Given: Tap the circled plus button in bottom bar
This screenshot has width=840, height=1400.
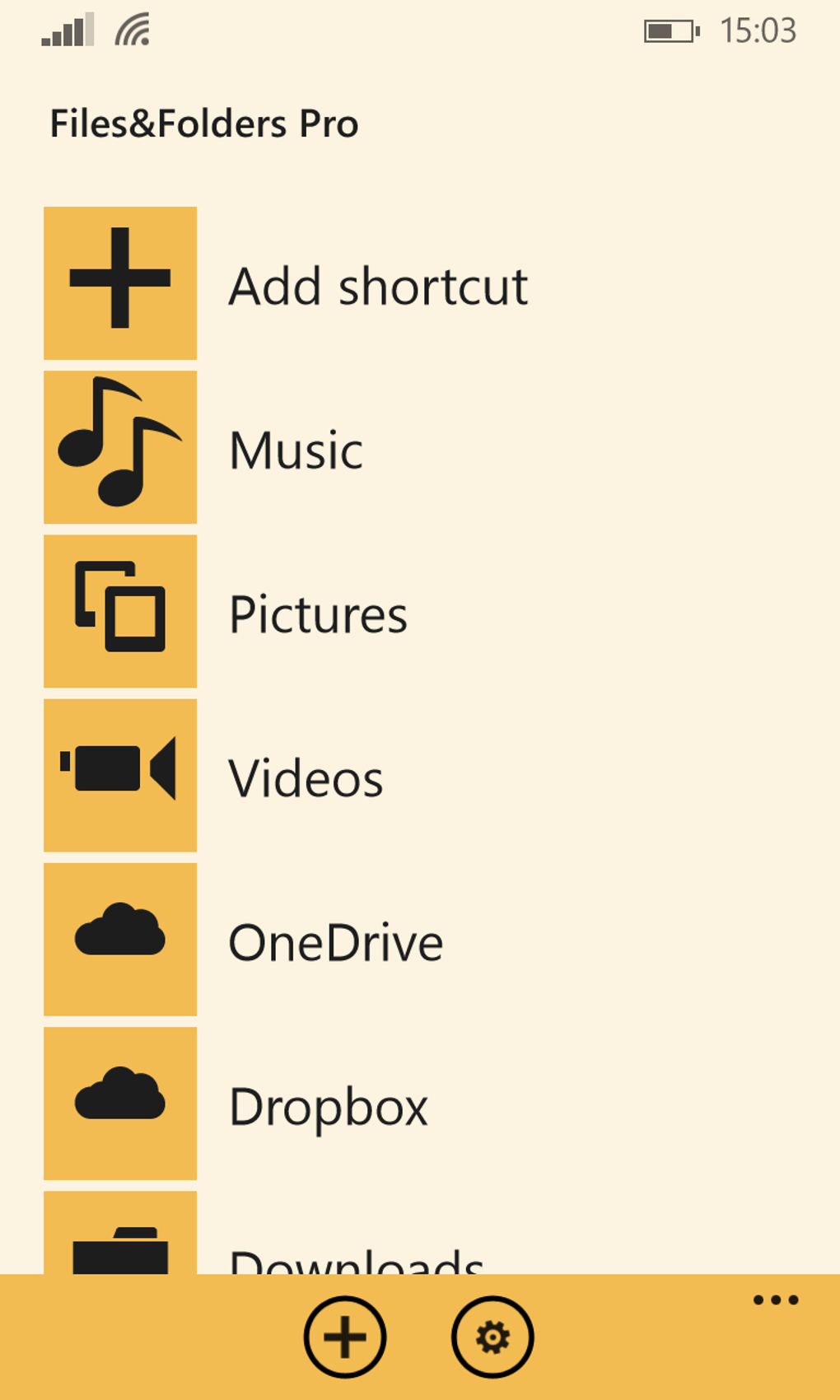Looking at the screenshot, I should click(x=345, y=1337).
